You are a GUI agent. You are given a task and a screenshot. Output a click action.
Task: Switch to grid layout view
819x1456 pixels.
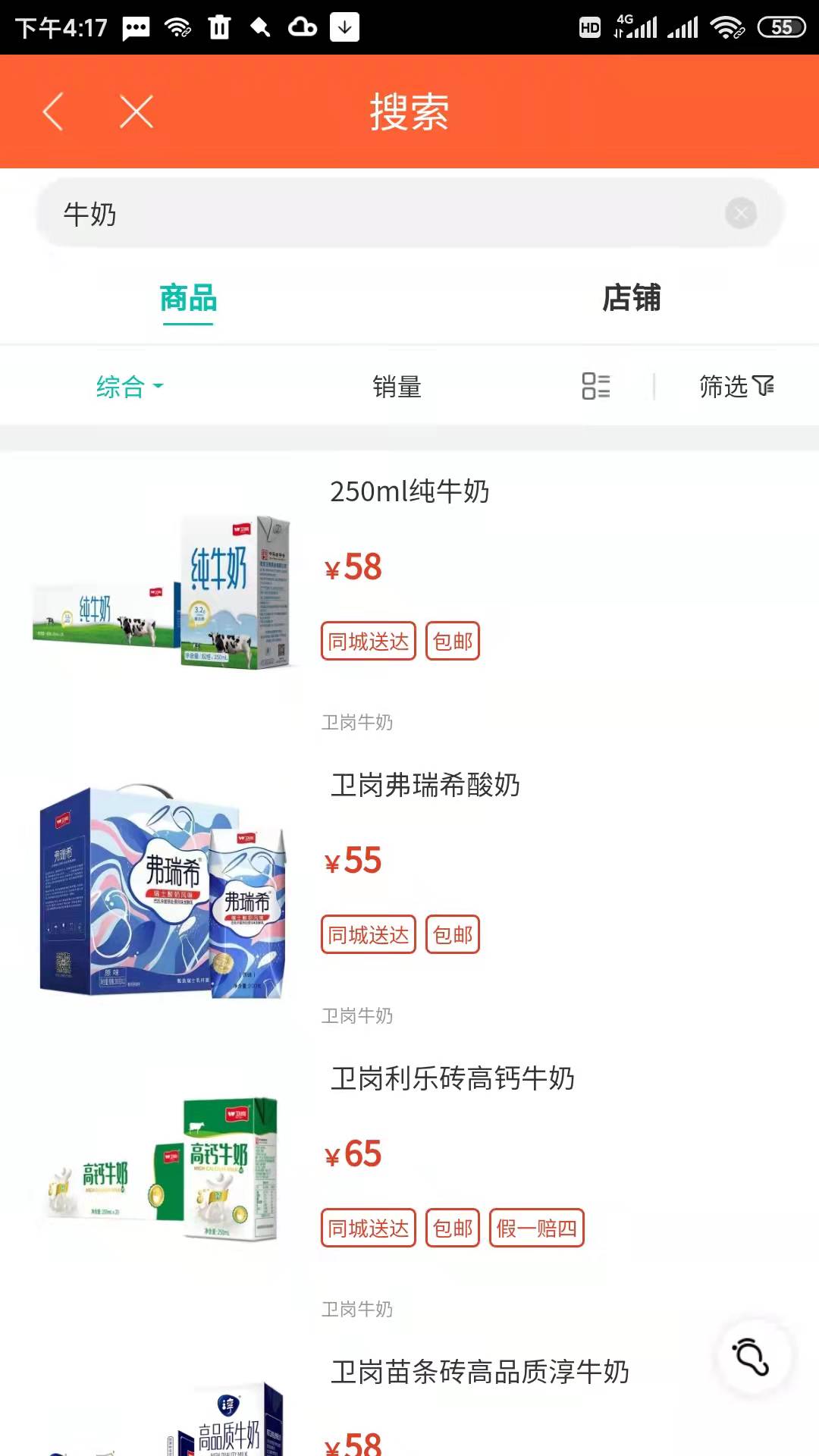[x=596, y=387]
